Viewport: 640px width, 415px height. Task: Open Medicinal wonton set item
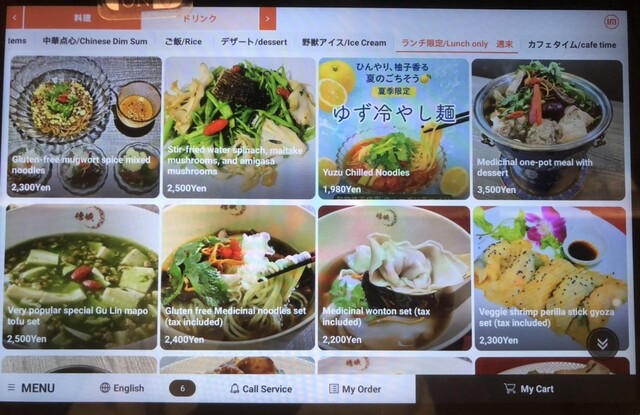coord(393,275)
